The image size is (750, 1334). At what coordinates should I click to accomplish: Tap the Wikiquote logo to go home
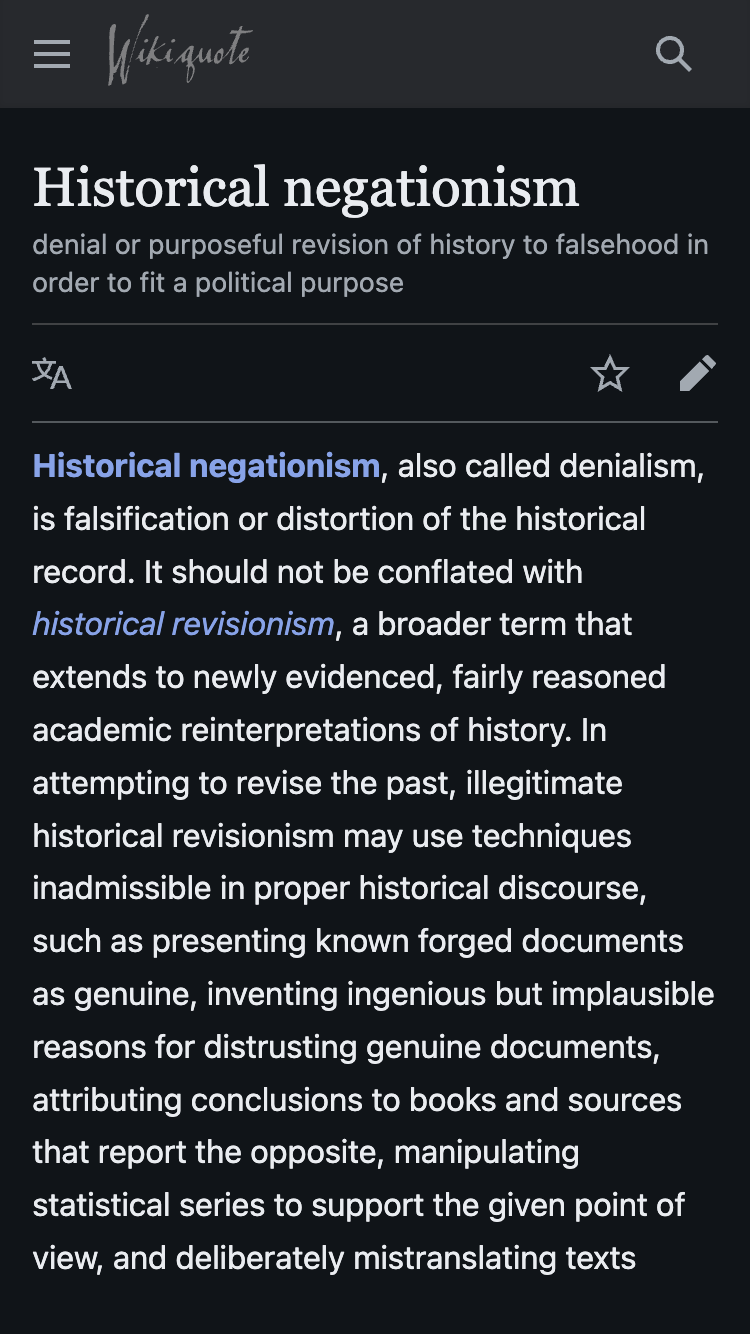pos(180,52)
